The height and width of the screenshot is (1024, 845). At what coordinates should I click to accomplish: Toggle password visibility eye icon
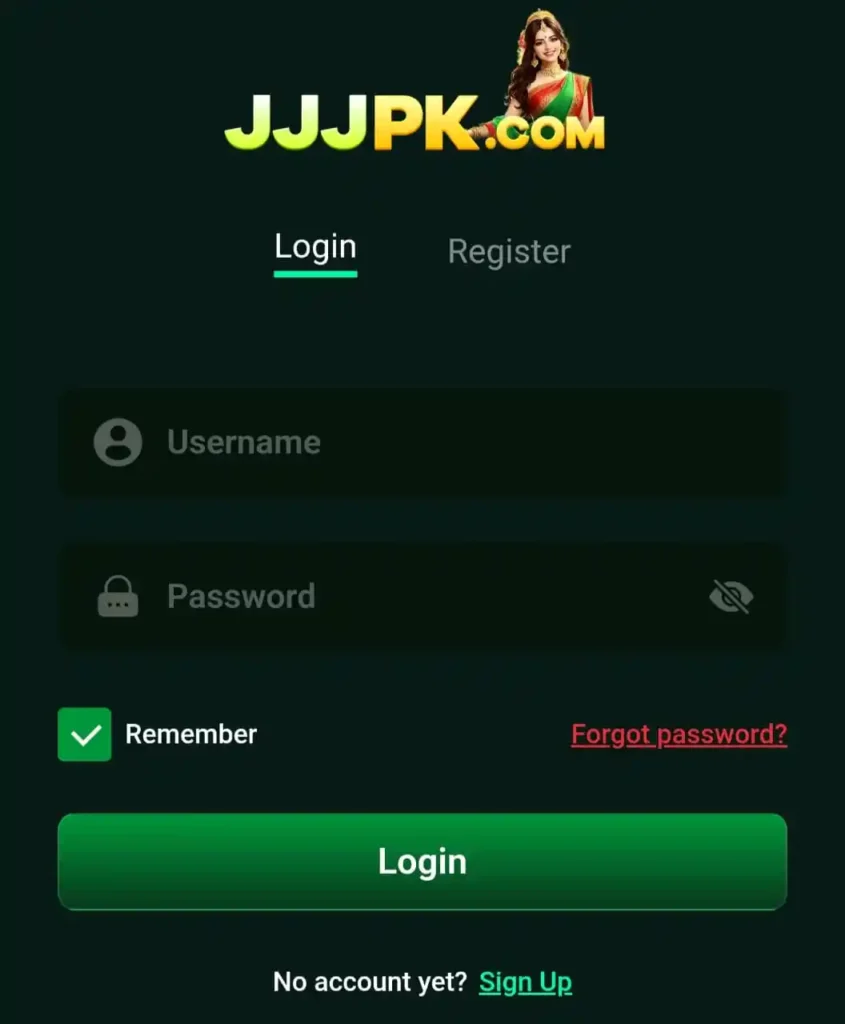(730, 597)
